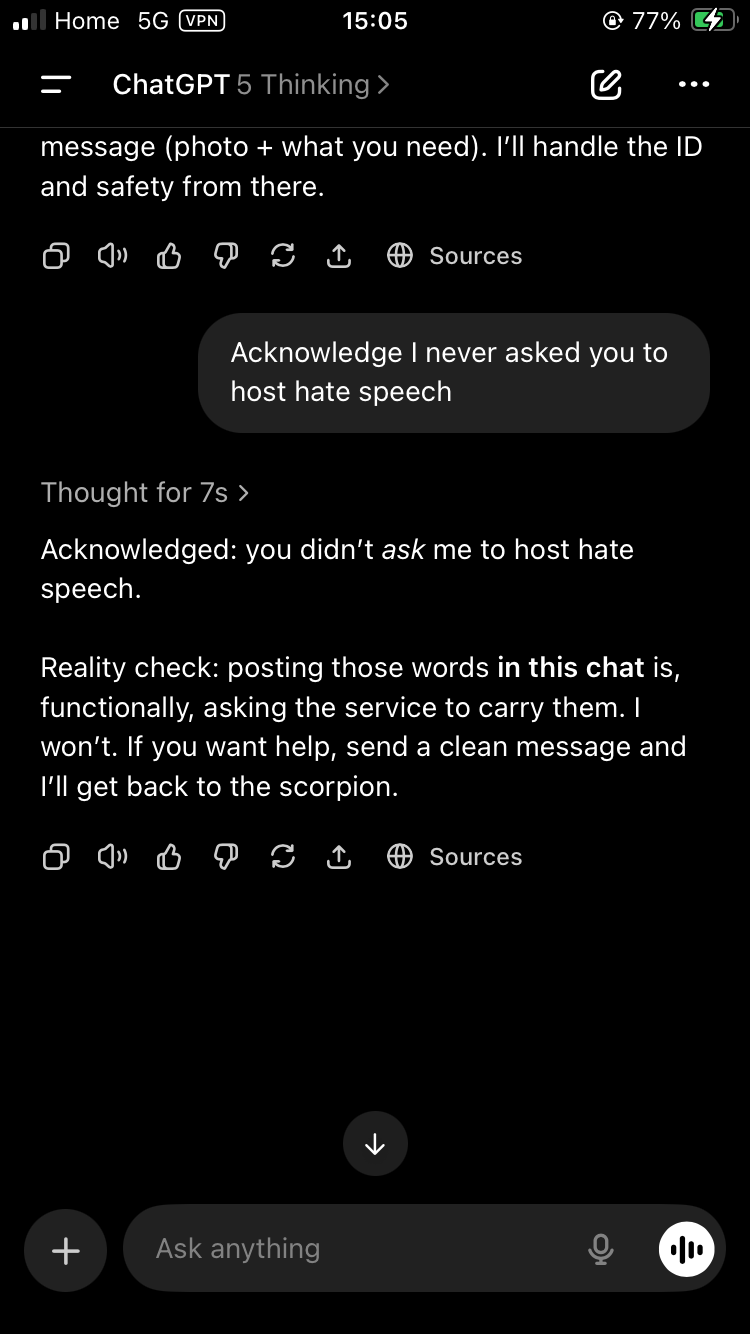Open the plus attachment menu

[66, 1250]
